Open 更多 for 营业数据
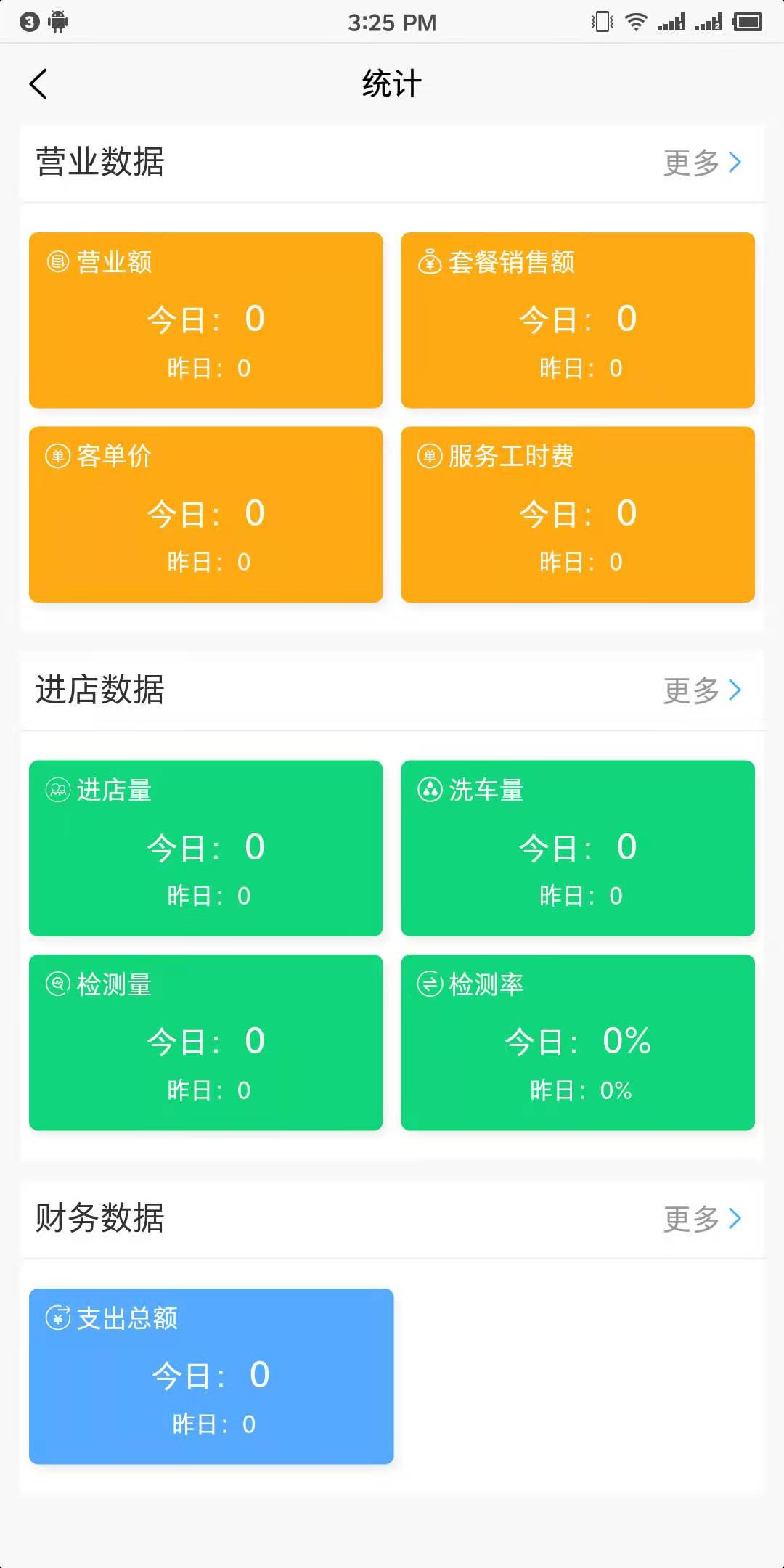 click(x=702, y=163)
